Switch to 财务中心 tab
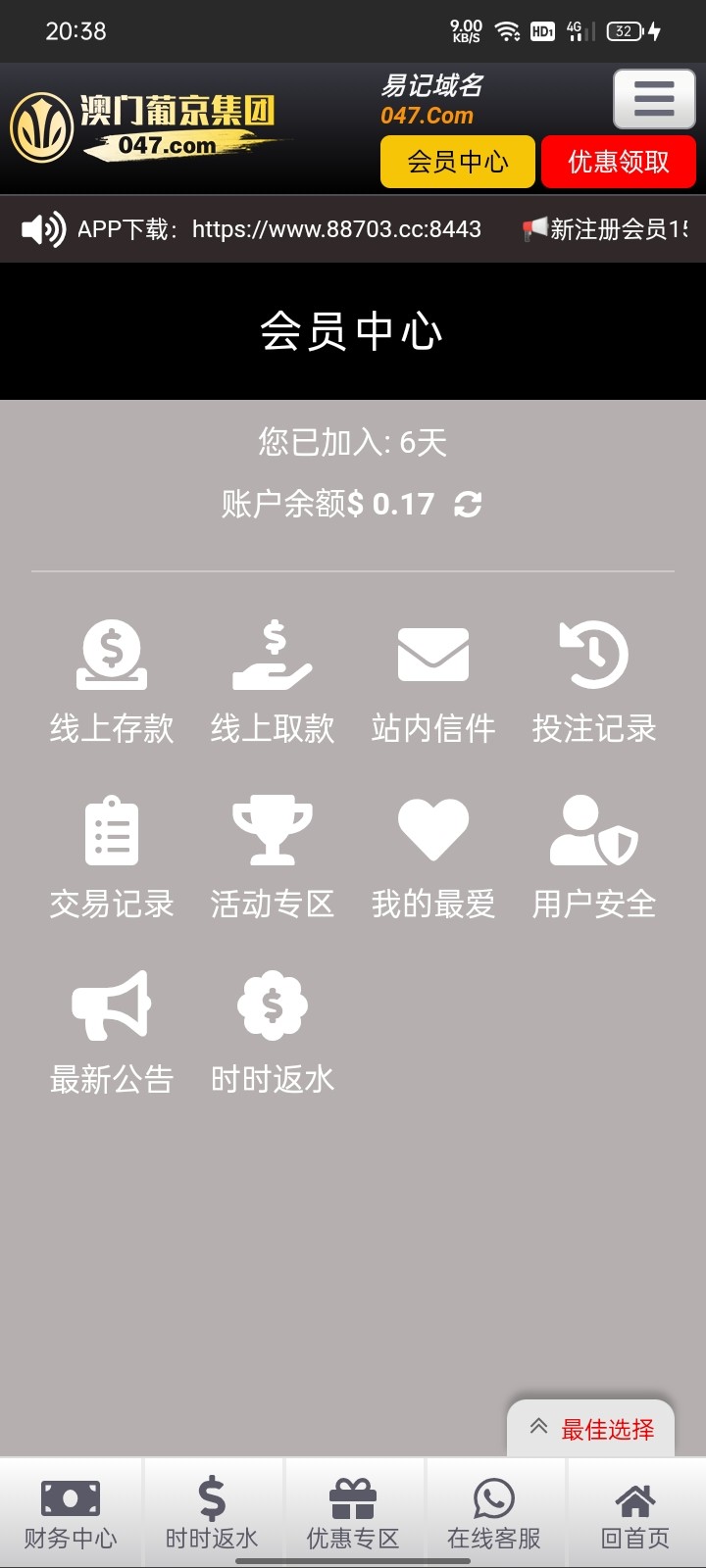Screen dimensions: 706x1568 coord(71,1514)
